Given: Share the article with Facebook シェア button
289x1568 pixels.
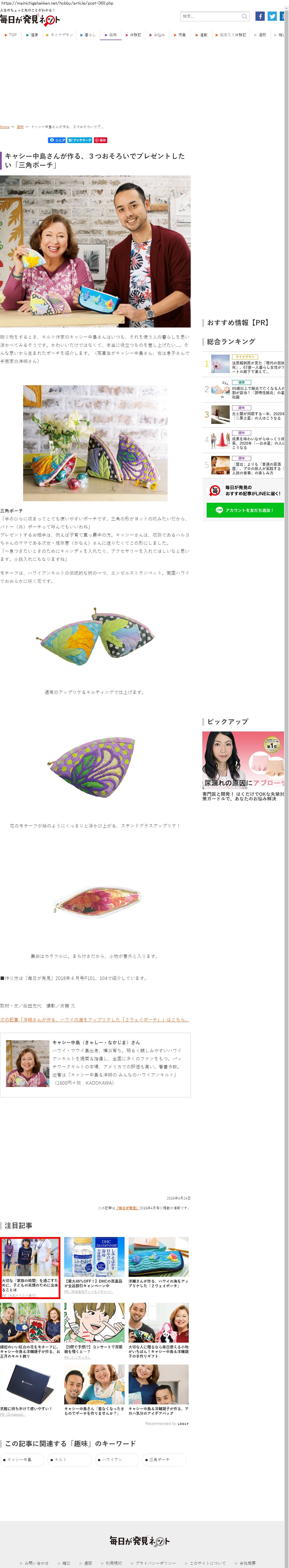Looking at the screenshot, I should pos(57,140).
